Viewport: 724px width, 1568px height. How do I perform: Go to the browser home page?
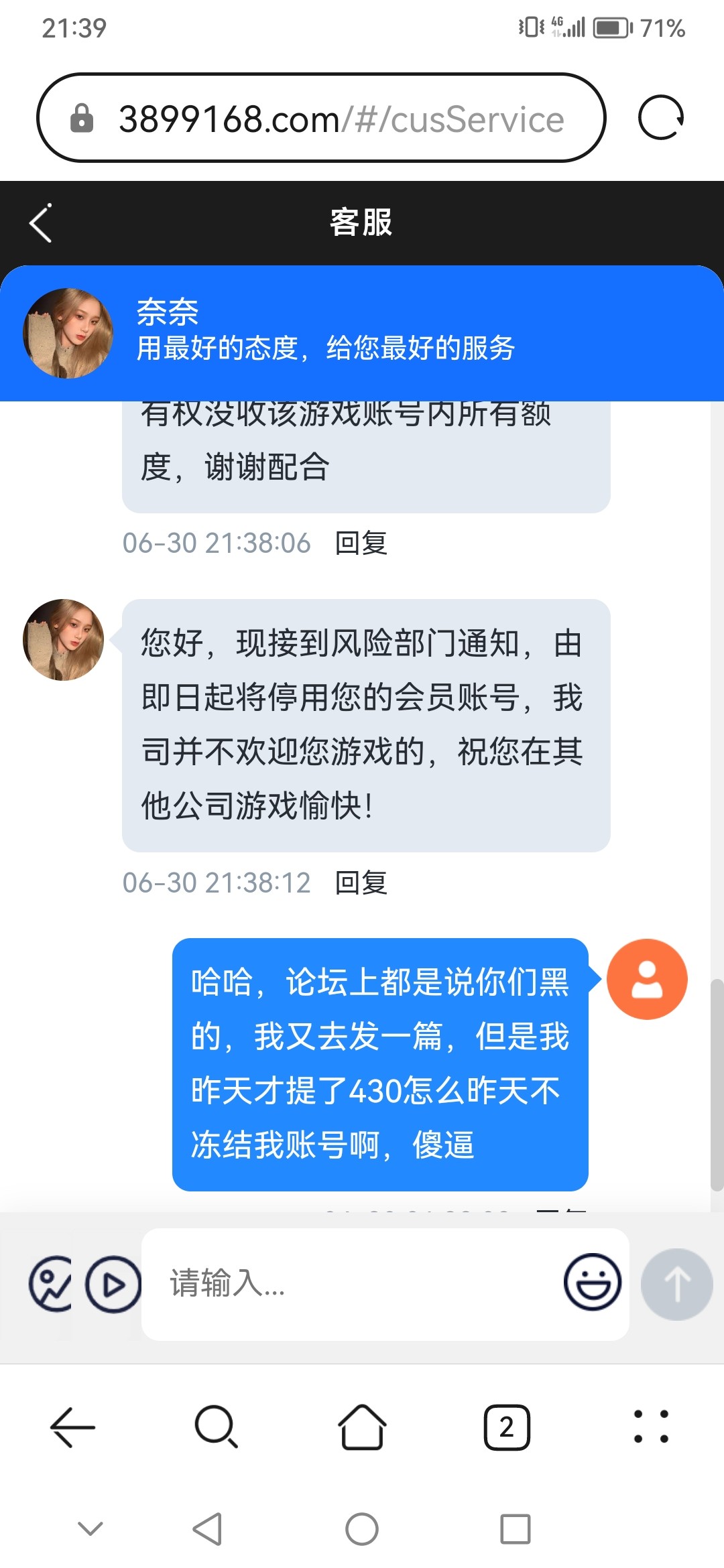[x=362, y=1427]
